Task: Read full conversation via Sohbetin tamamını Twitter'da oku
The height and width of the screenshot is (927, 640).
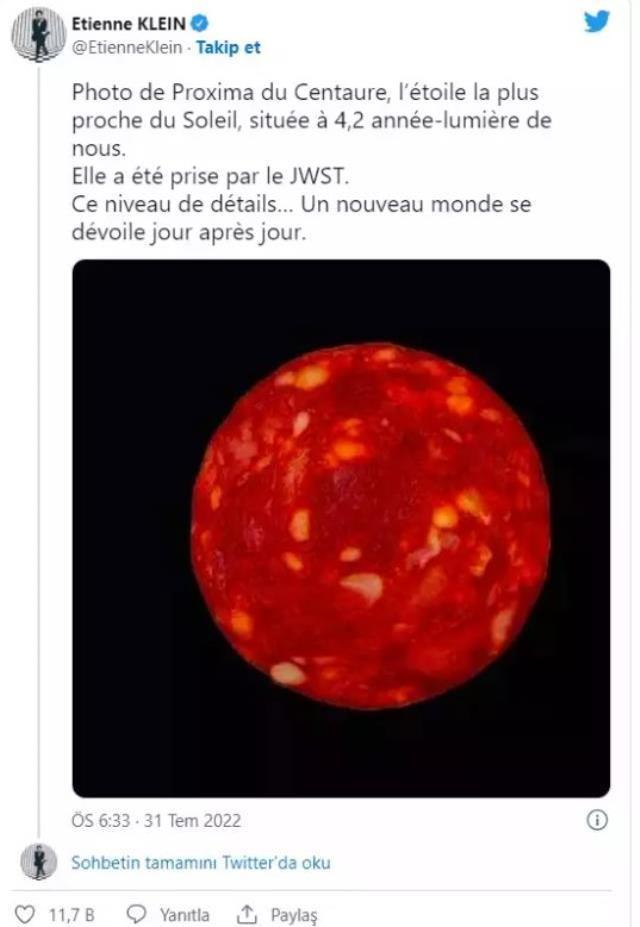Action: (200, 862)
